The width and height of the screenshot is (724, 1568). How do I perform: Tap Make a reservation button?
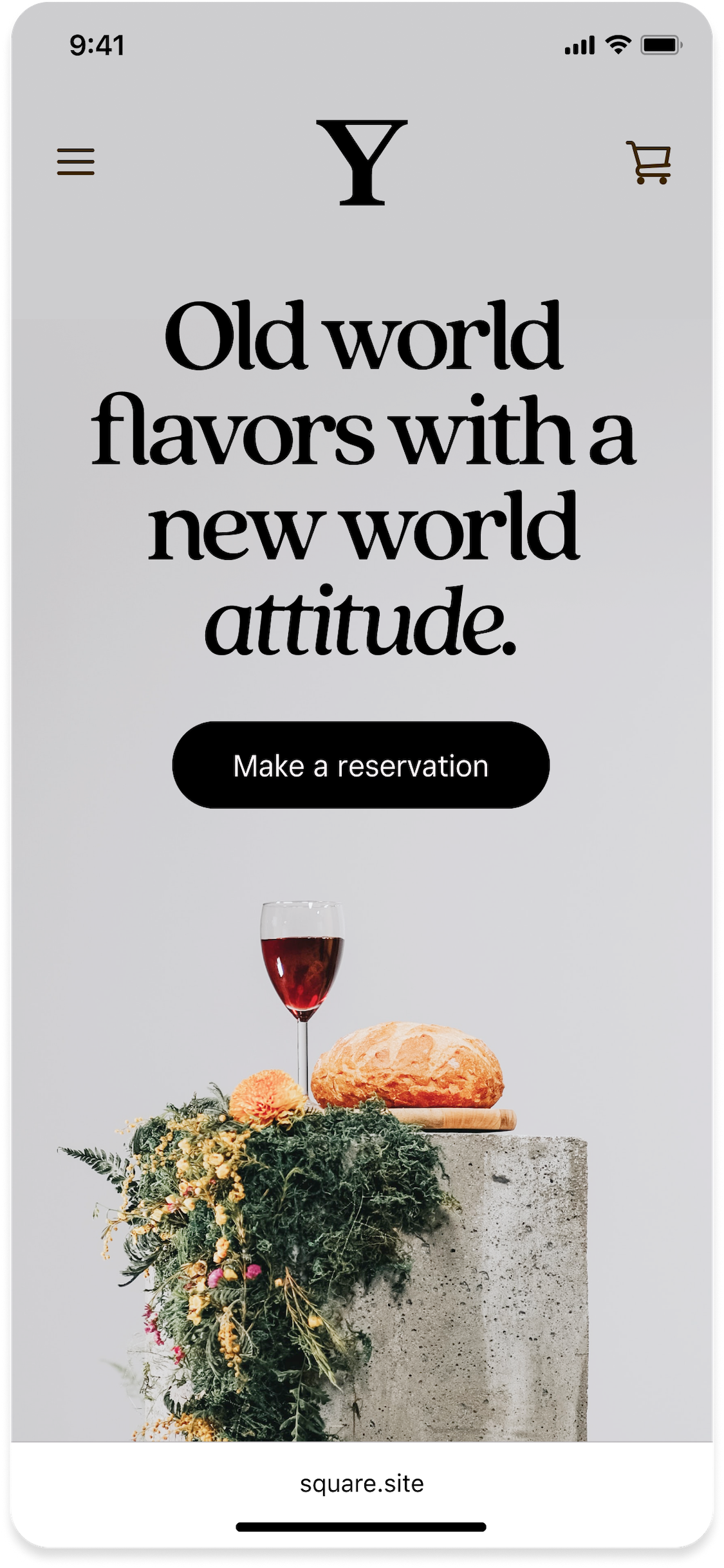pos(361,765)
